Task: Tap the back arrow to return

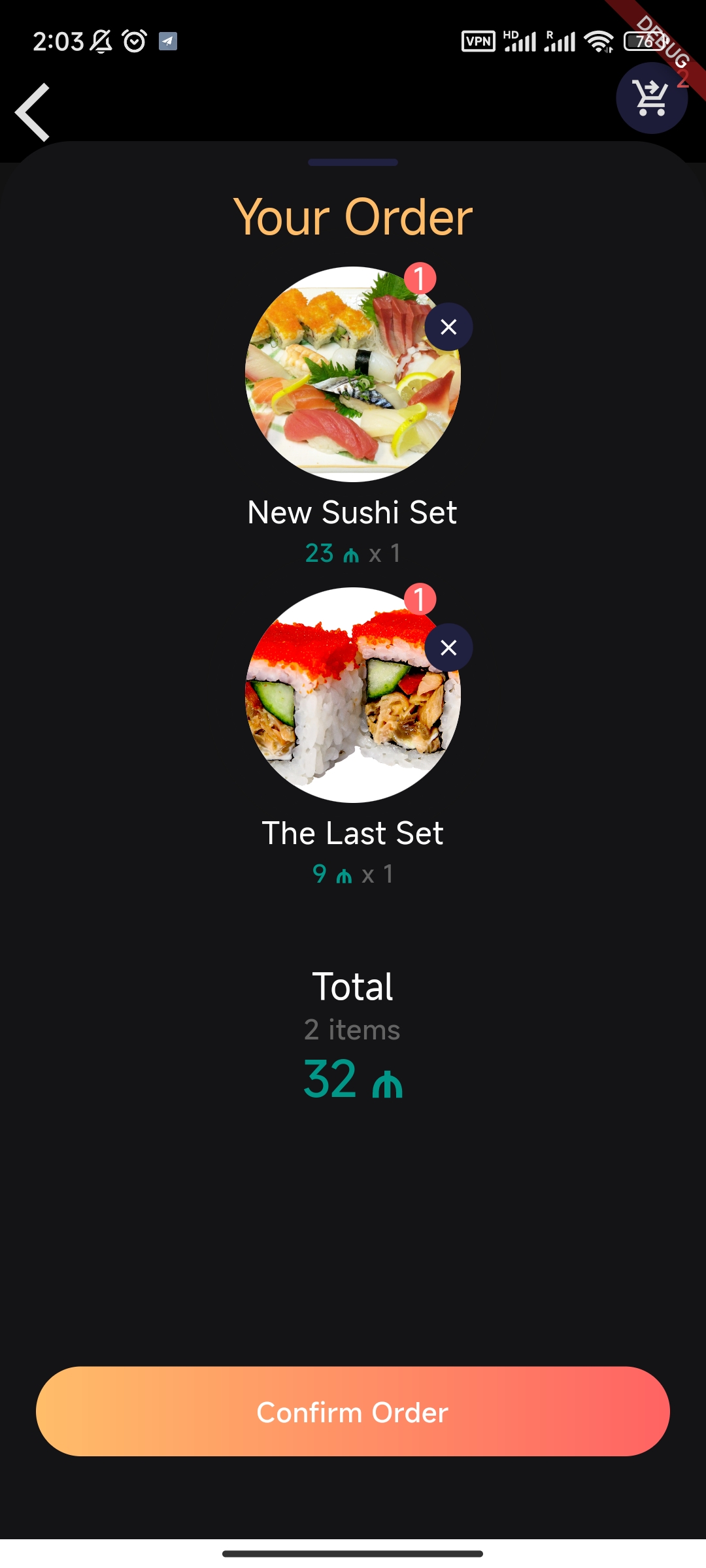Action: [32, 111]
